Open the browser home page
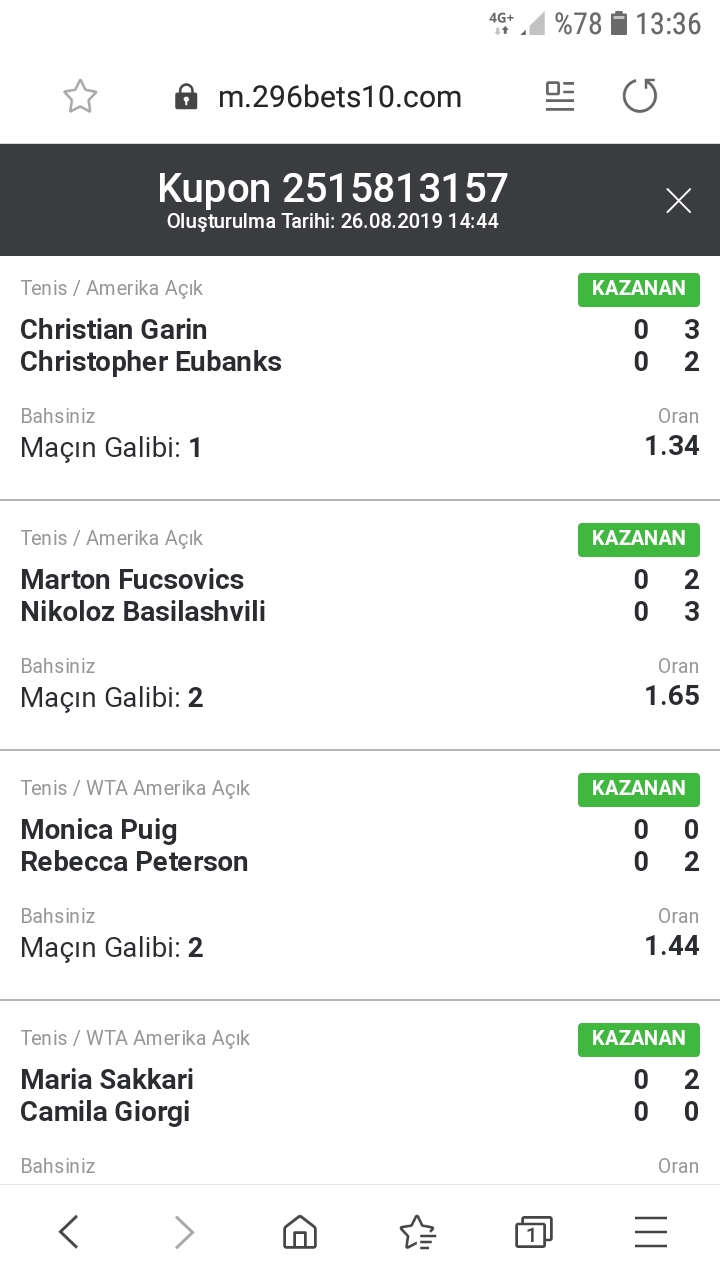Viewport: 720px width, 1280px height. (300, 1232)
